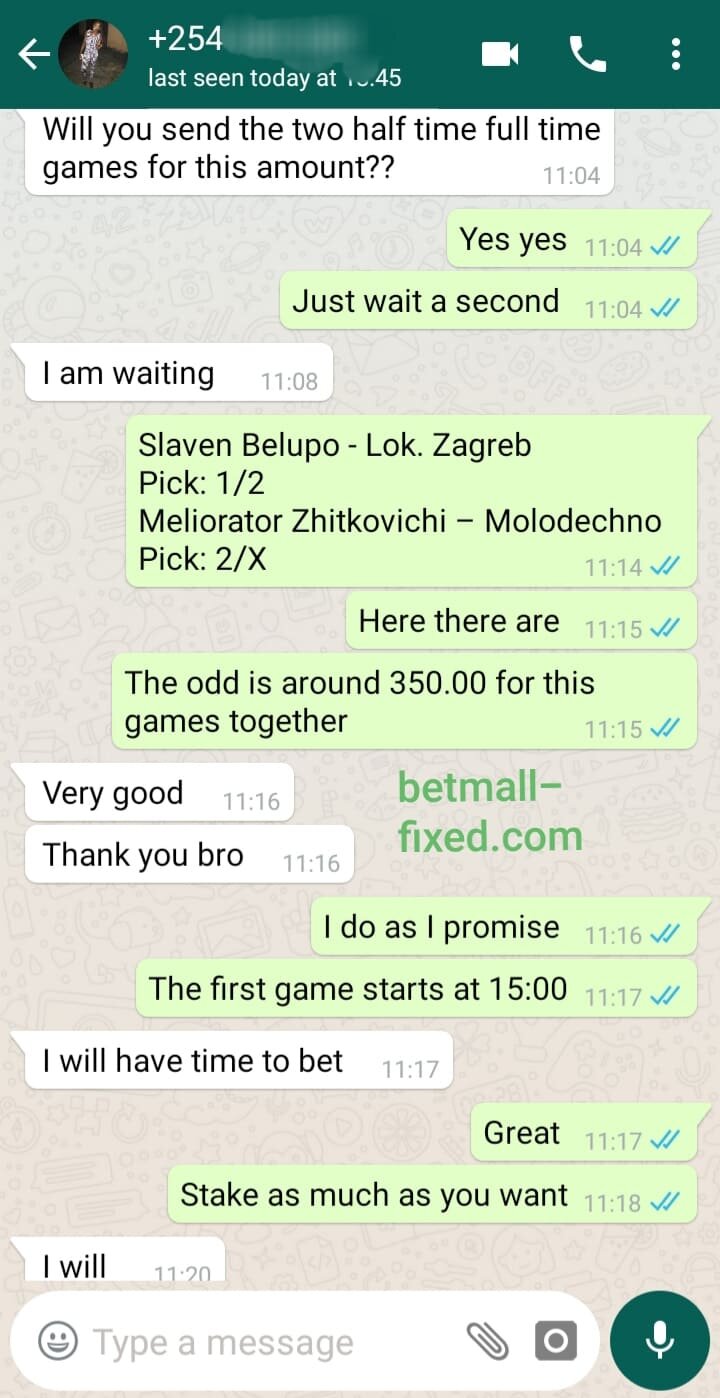Tap the Type a message field
Image resolution: width=720 pixels, height=1398 pixels.
[x=260, y=1342]
